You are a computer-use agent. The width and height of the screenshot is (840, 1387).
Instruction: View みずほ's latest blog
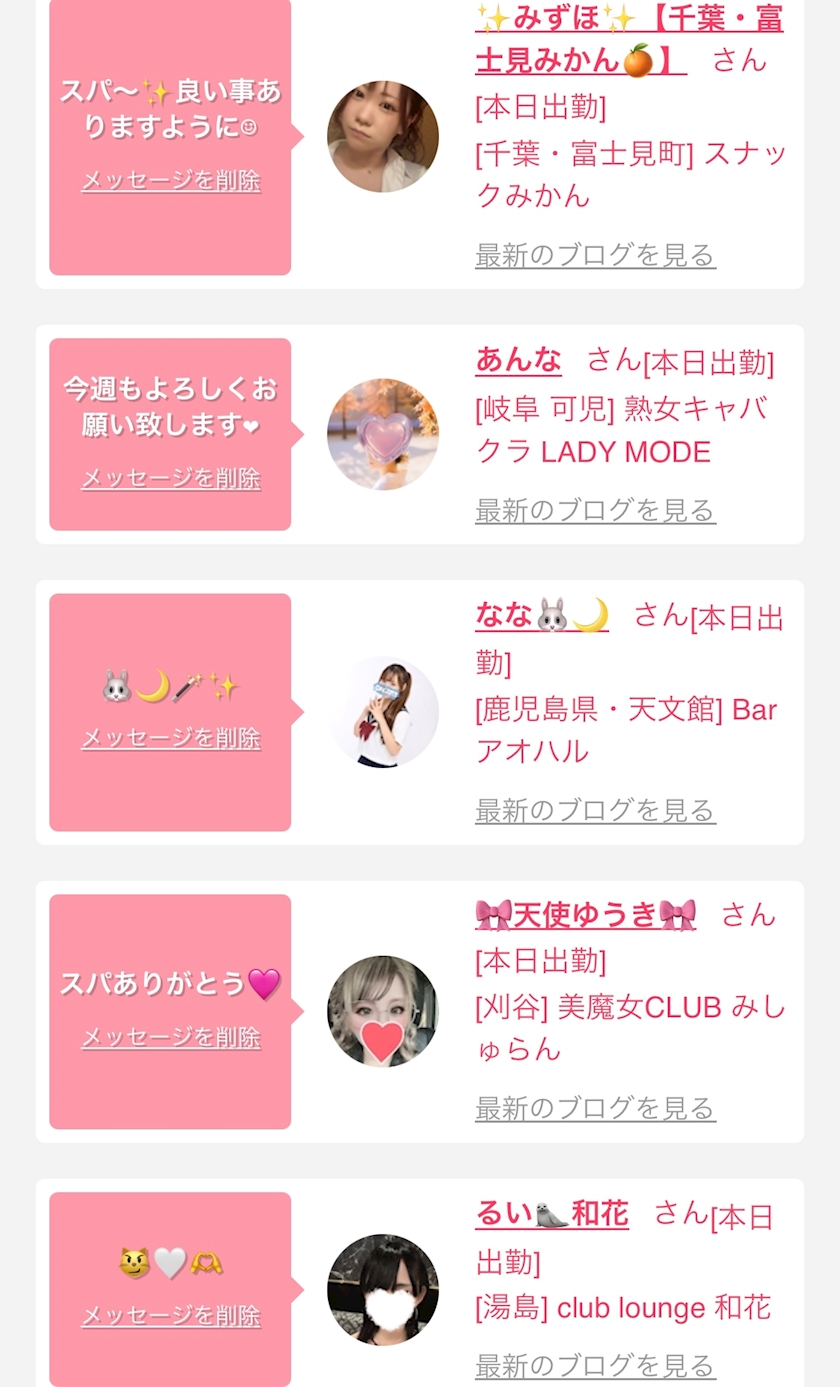click(595, 255)
